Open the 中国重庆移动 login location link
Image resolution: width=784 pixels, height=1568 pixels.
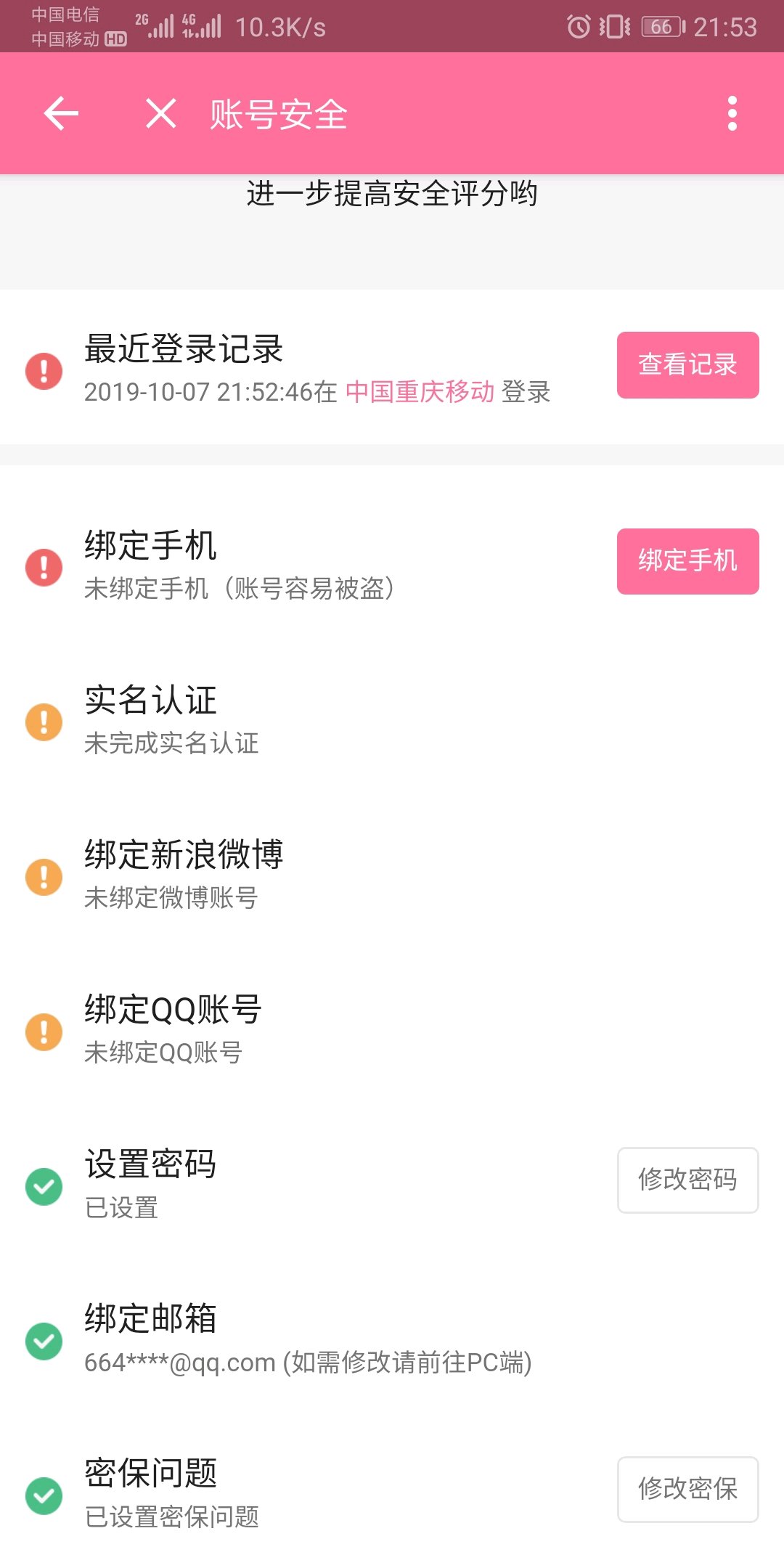(x=420, y=392)
